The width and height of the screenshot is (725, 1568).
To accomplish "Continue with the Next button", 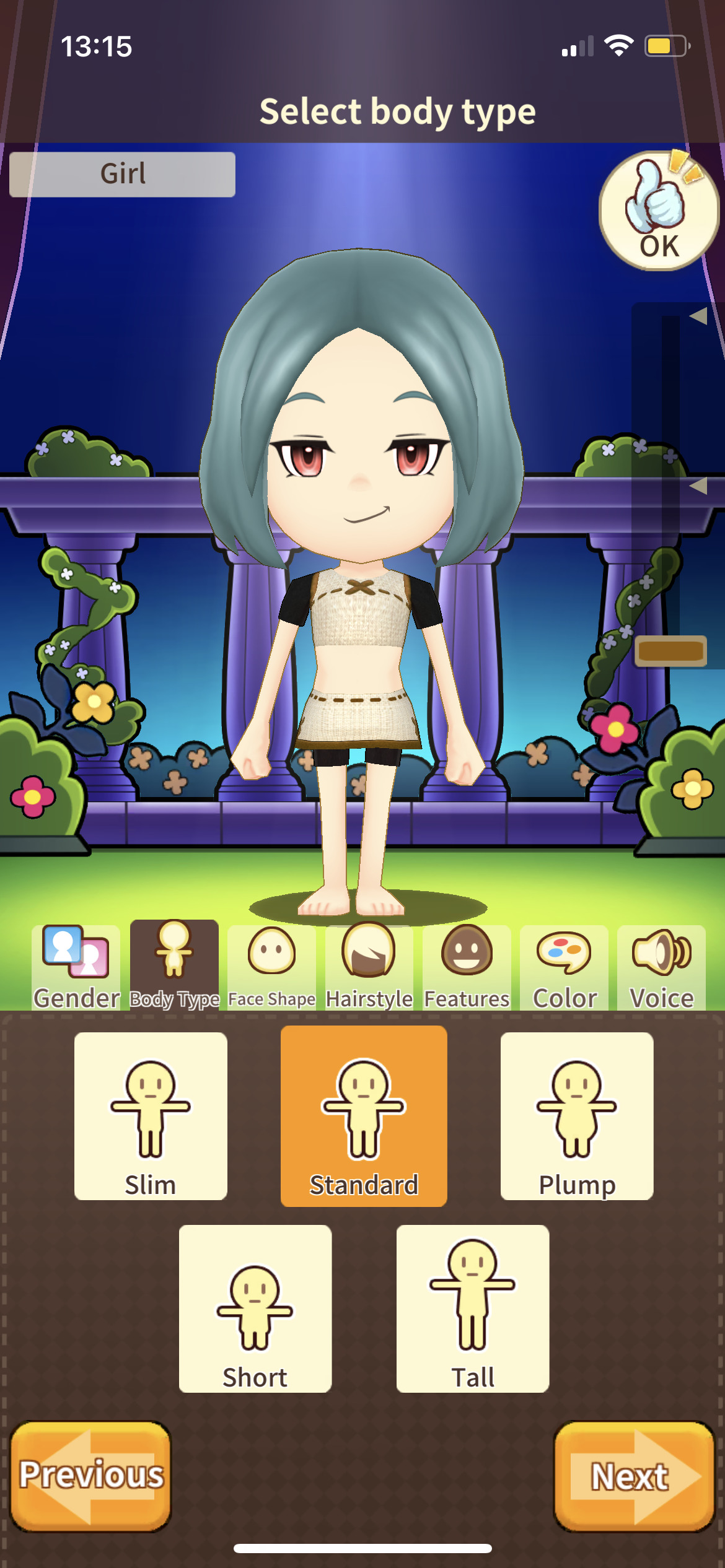I will coord(633,1476).
